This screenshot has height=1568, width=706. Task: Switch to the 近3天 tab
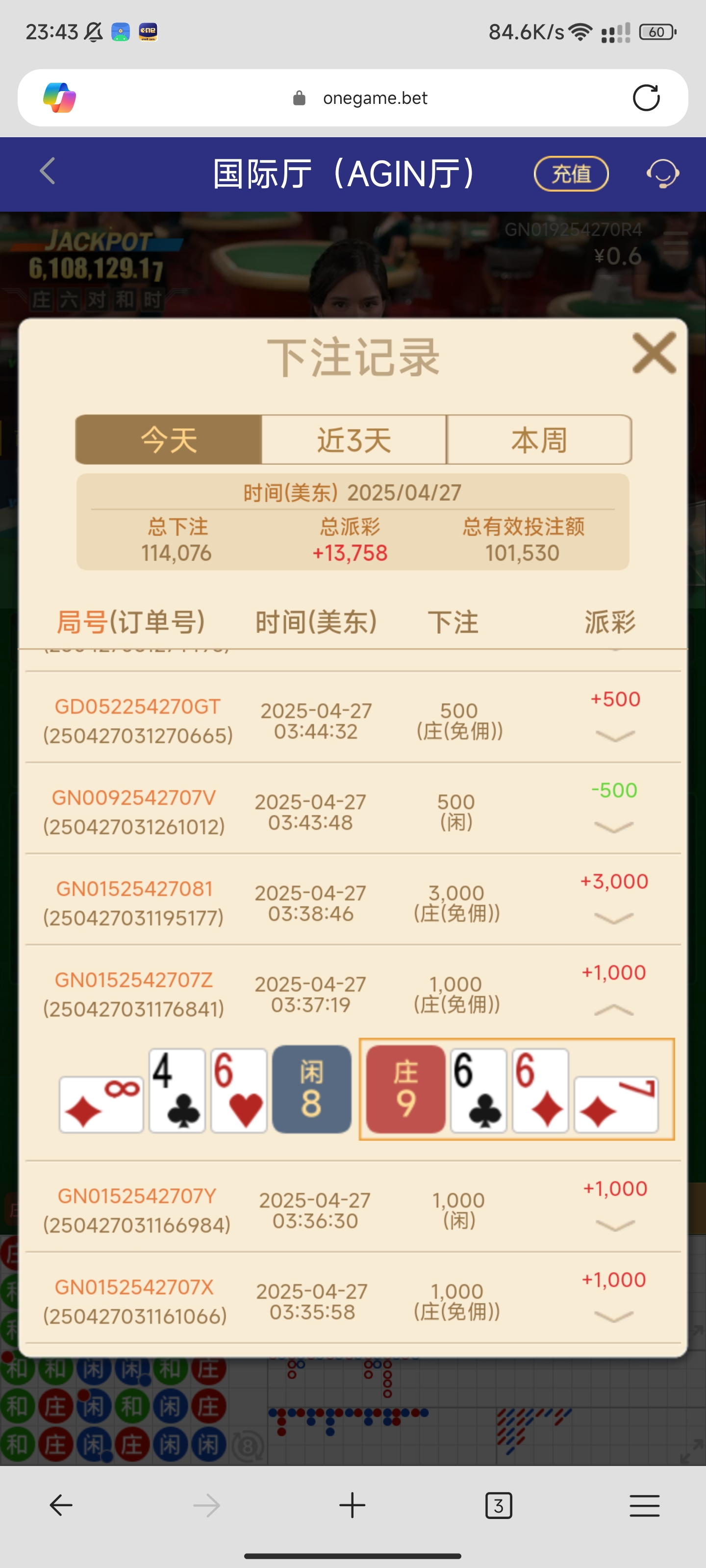point(354,440)
